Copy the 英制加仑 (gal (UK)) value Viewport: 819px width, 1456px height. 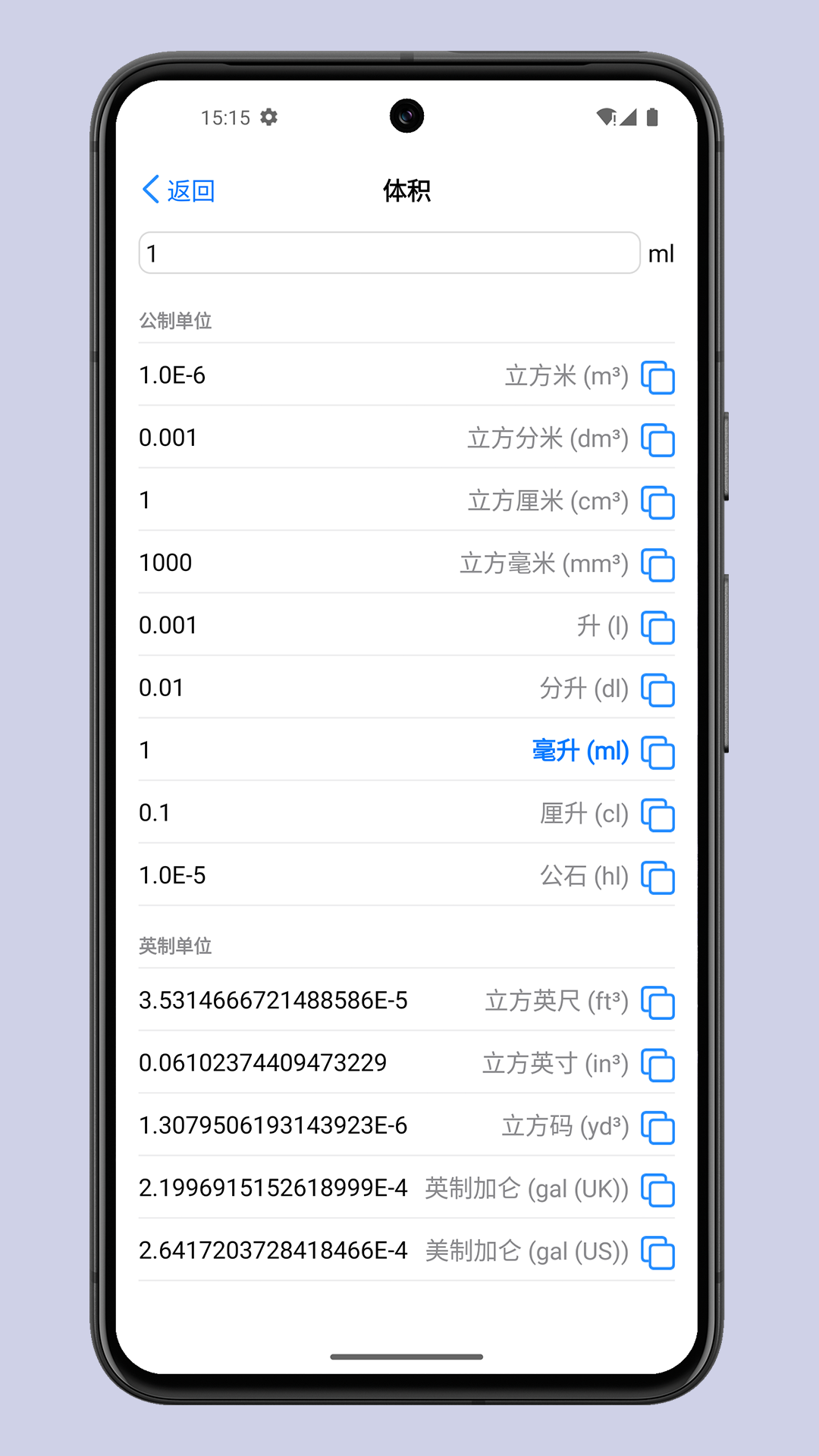click(657, 1190)
